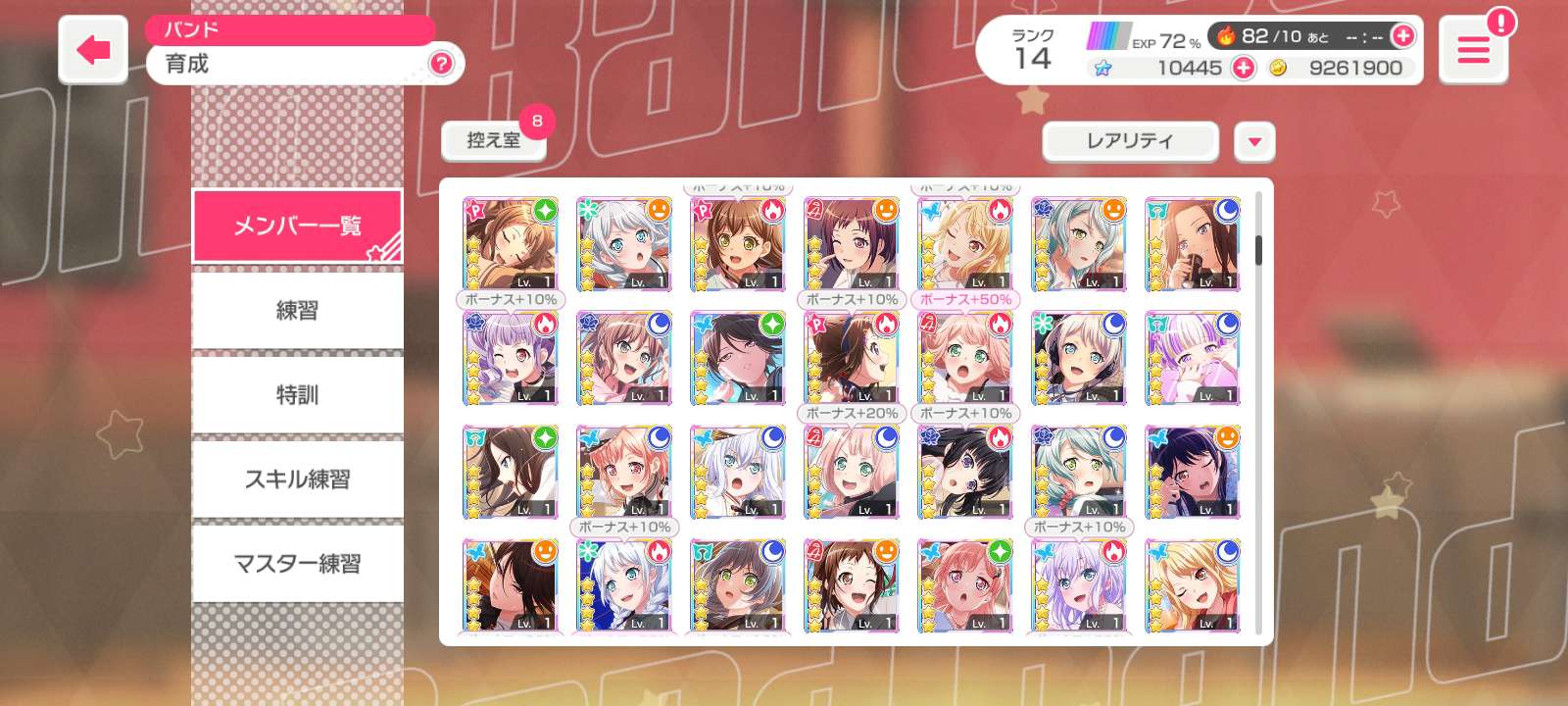Switch to the 特訓 tab
This screenshot has width=1568, height=706.
pyautogui.click(x=297, y=395)
